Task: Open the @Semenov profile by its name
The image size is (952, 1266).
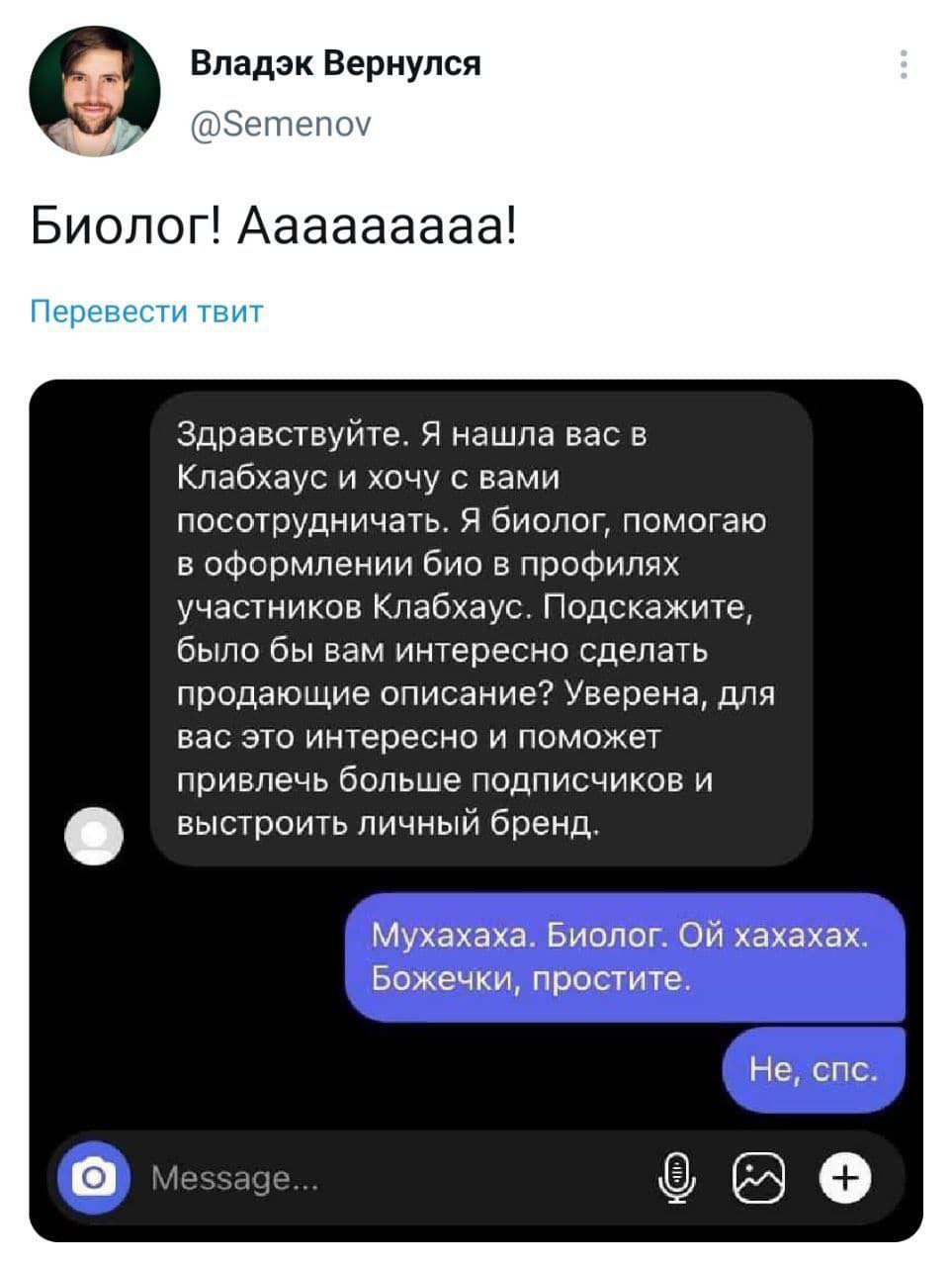Action: pyautogui.click(x=334, y=64)
